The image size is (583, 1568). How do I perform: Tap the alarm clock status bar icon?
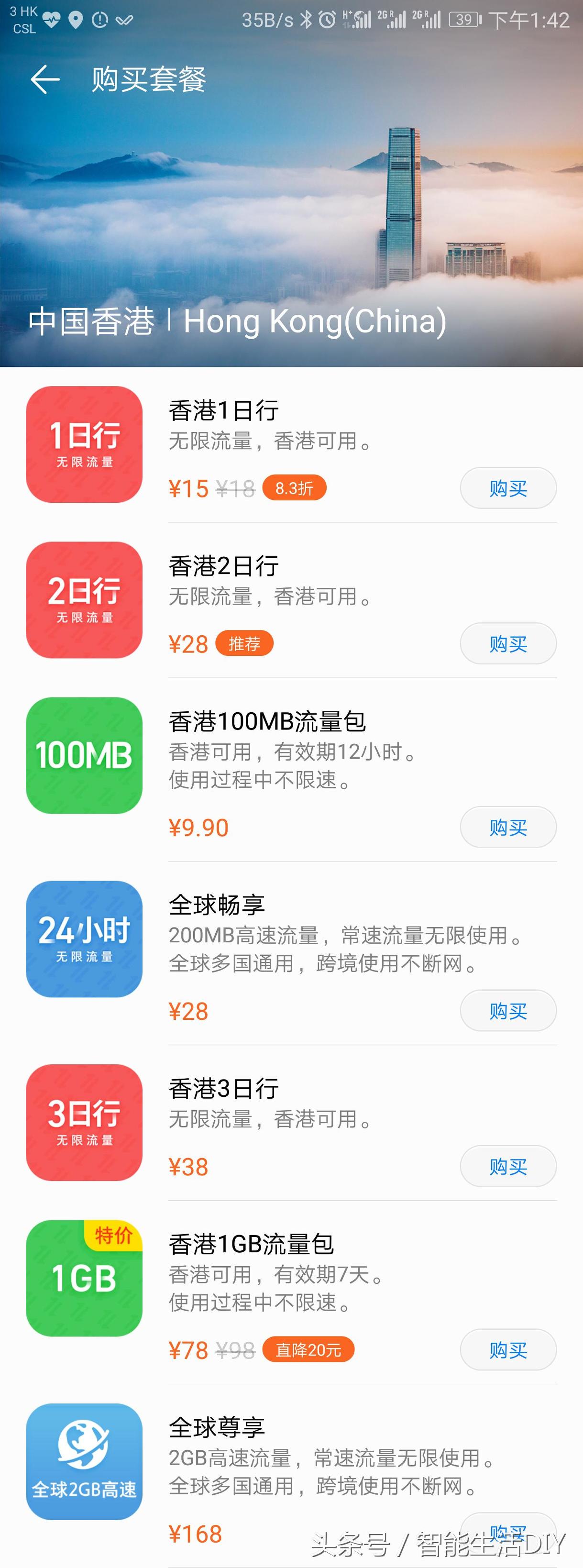click(x=327, y=20)
